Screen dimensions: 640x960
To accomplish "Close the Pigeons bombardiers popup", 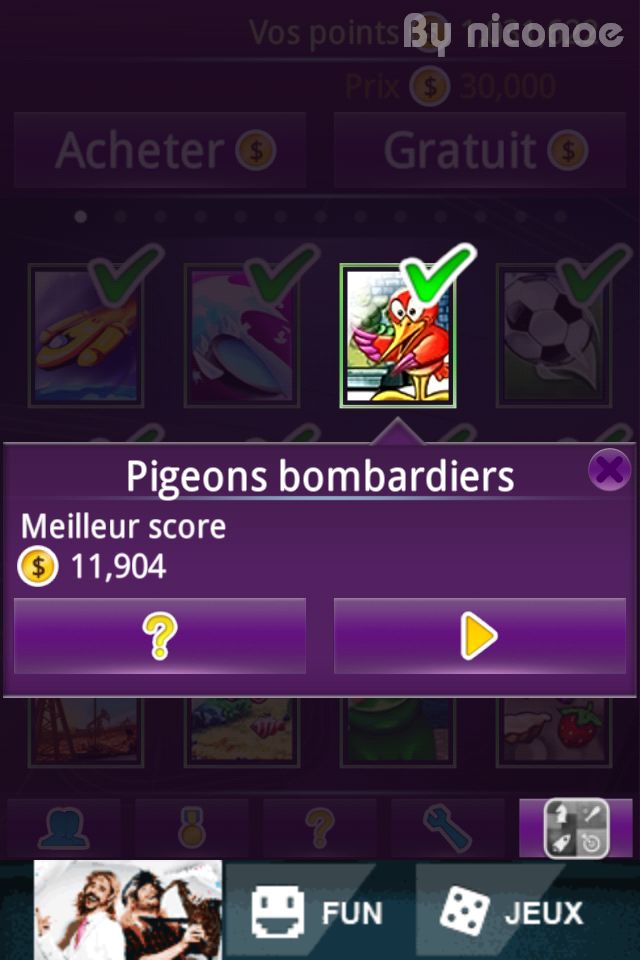I will 608,470.
